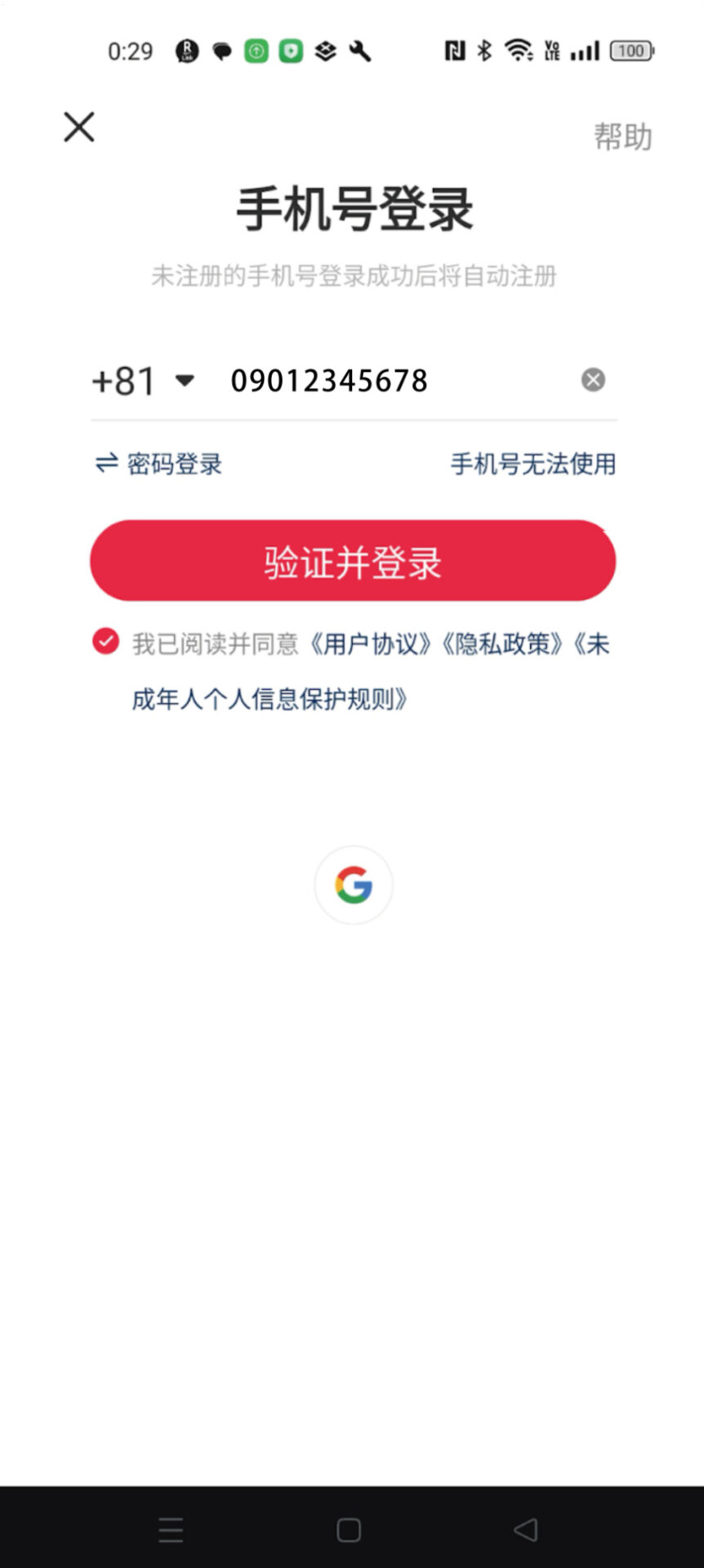Close the phone login screen

tap(79, 127)
